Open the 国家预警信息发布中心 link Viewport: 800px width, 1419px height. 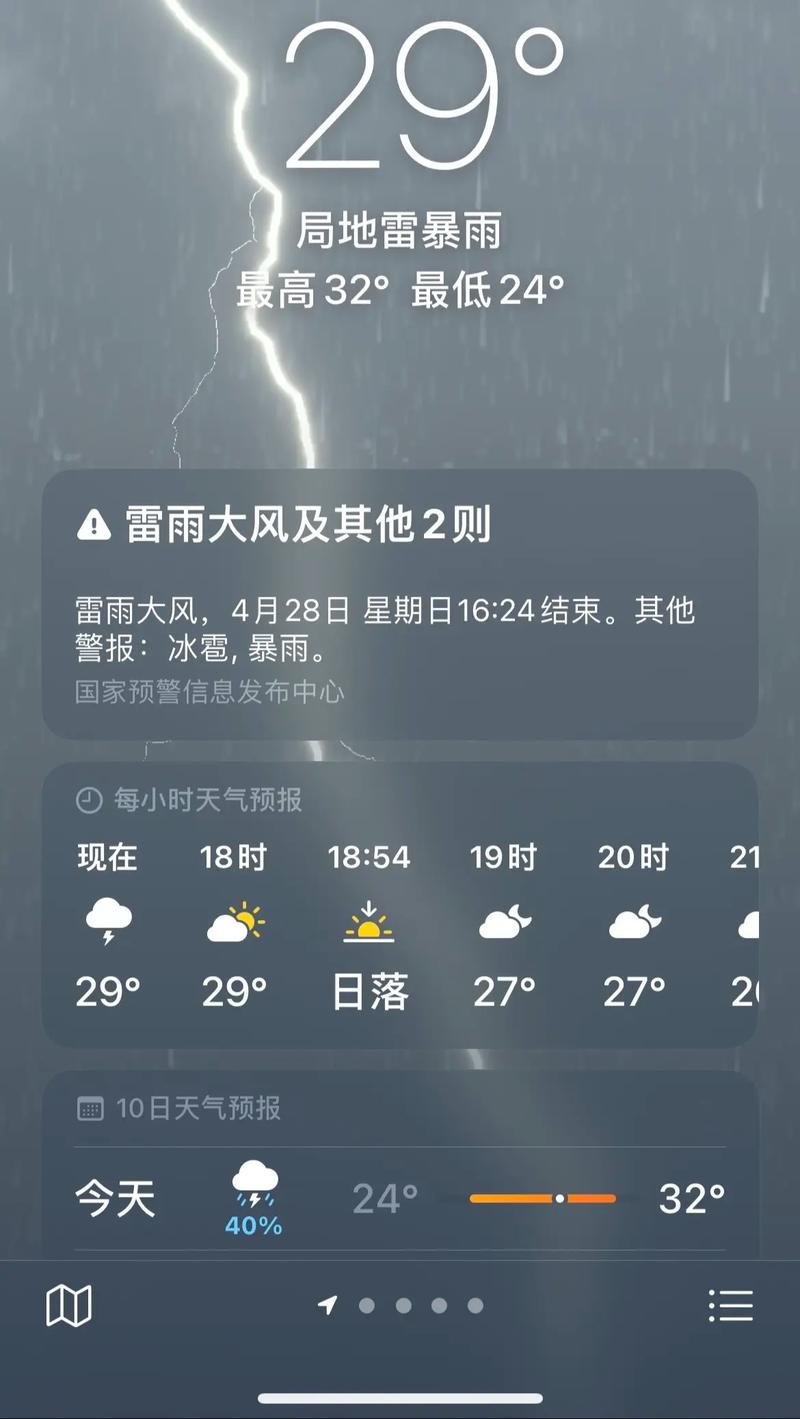pos(210,692)
